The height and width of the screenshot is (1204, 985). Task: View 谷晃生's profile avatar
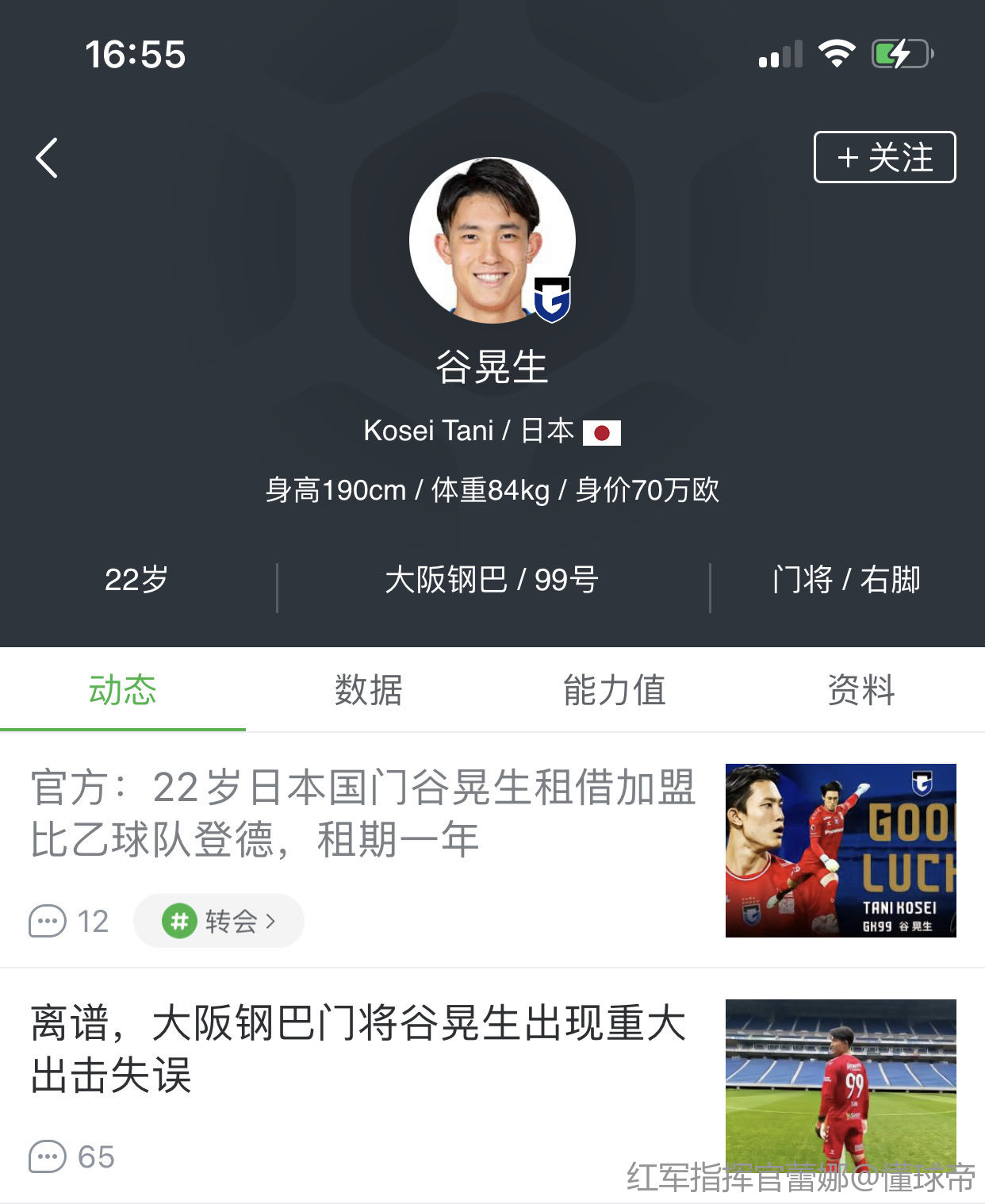492,240
